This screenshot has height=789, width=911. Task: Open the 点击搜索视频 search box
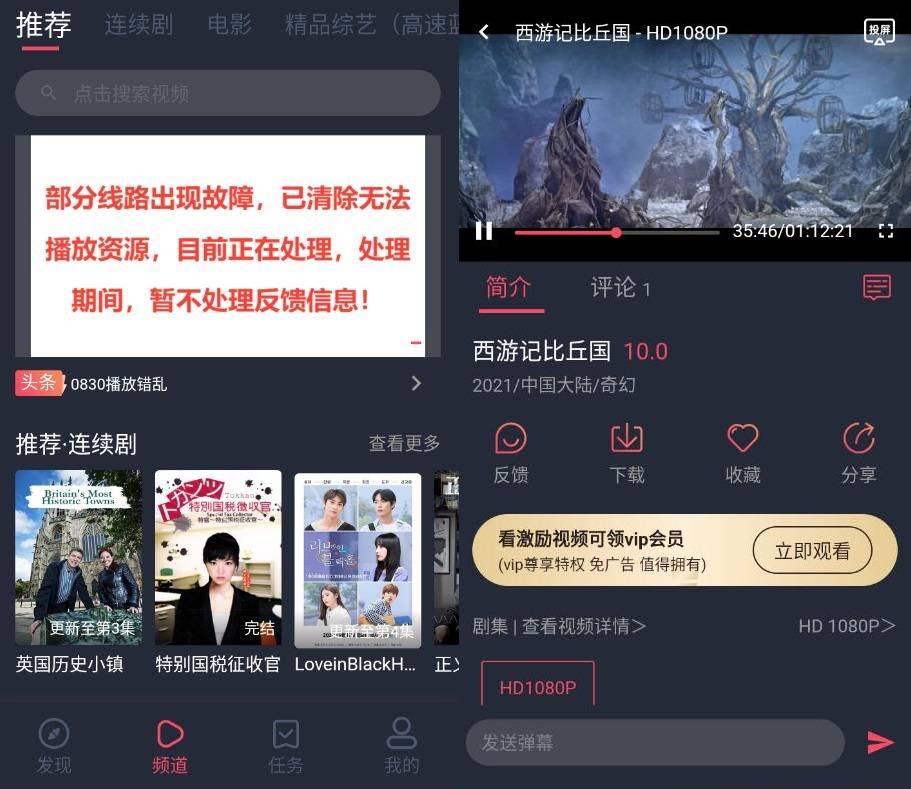click(228, 93)
